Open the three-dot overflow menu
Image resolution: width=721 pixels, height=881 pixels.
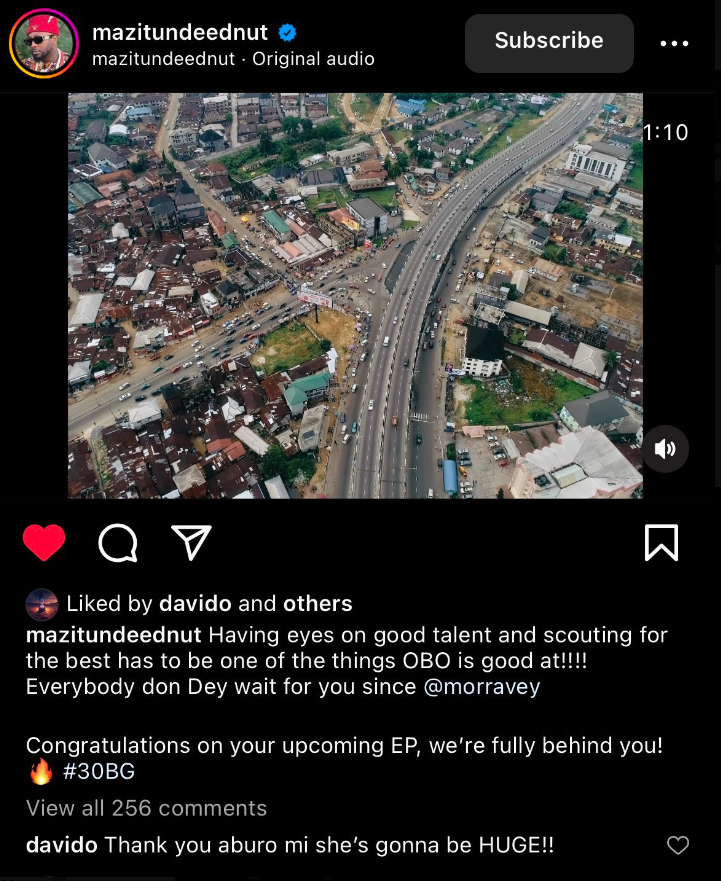click(674, 43)
